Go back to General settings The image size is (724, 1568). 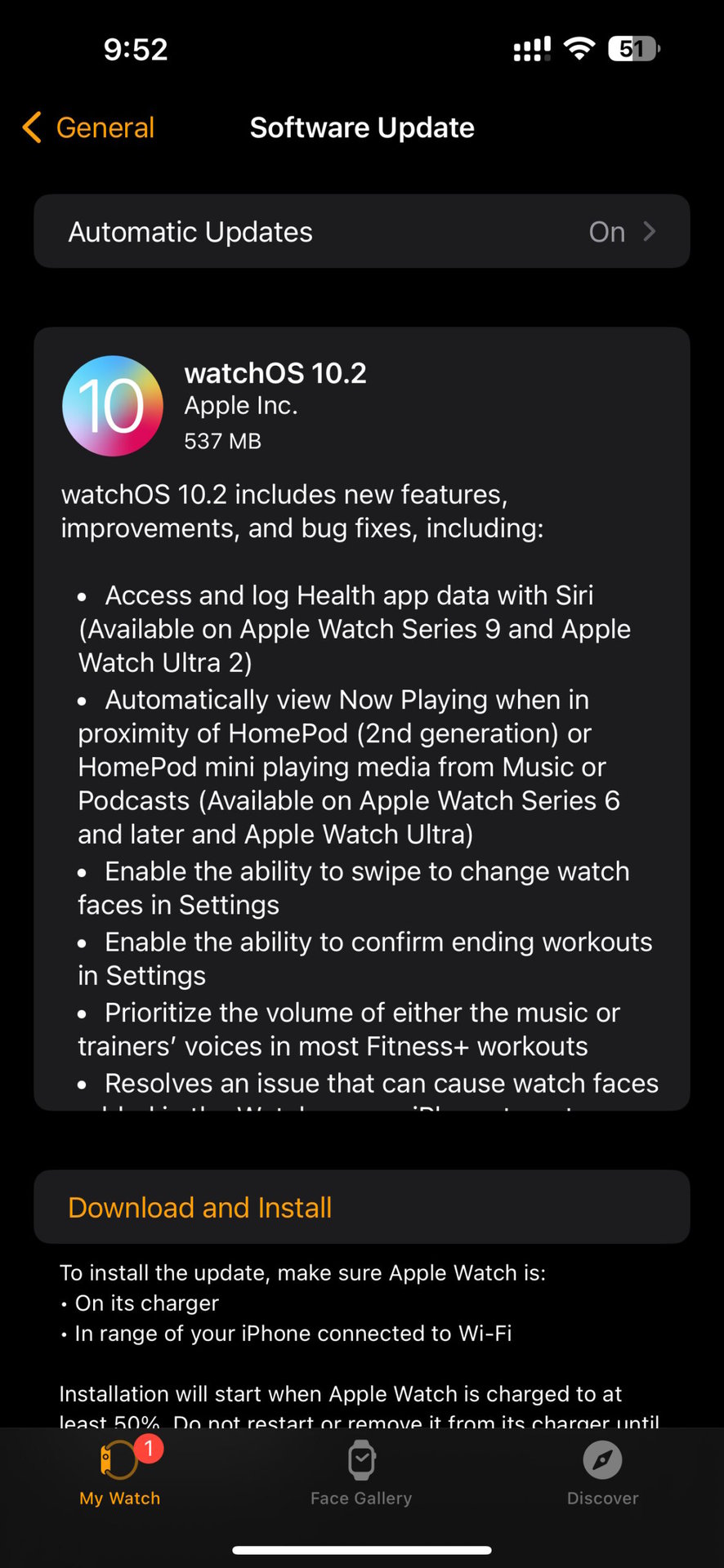[88, 128]
